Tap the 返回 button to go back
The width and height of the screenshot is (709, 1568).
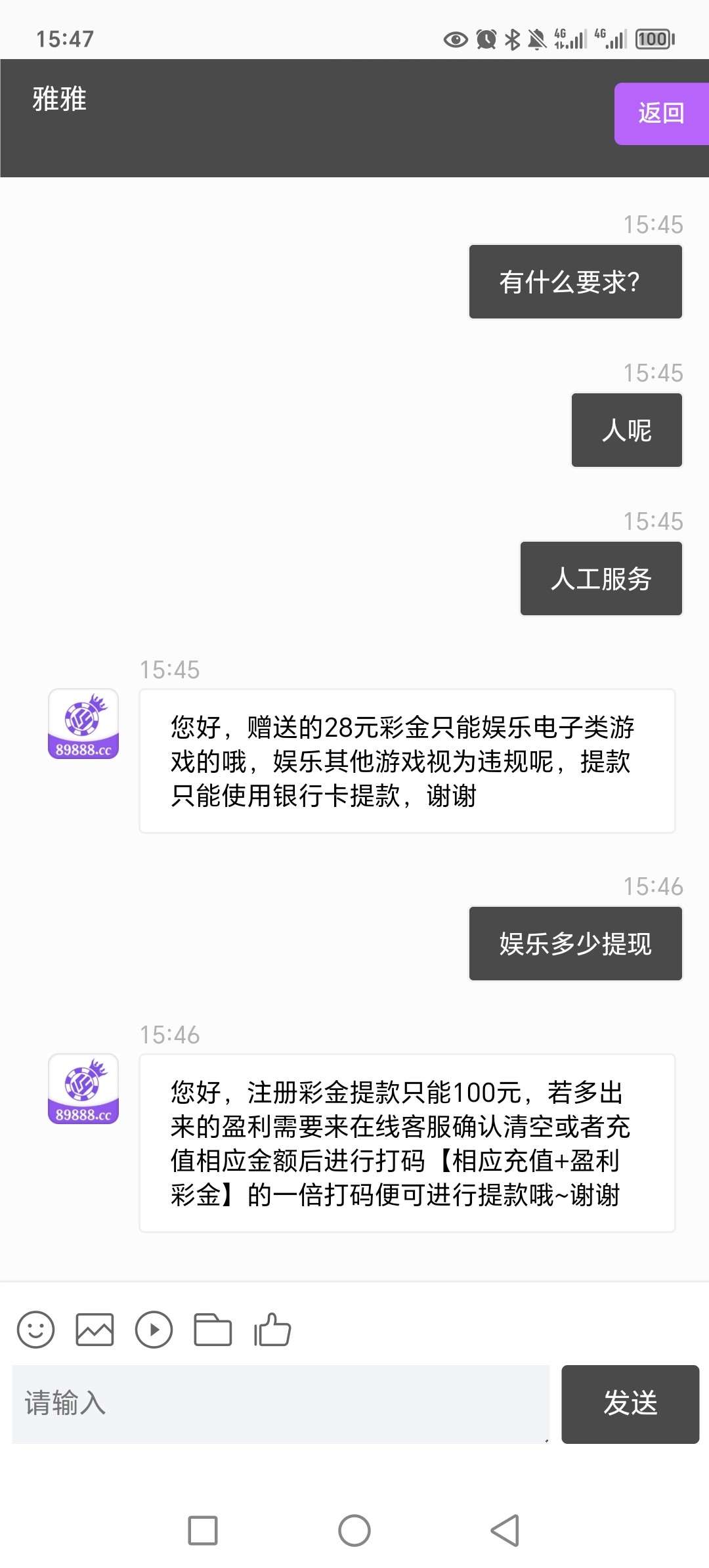pyautogui.click(x=661, y=114)
